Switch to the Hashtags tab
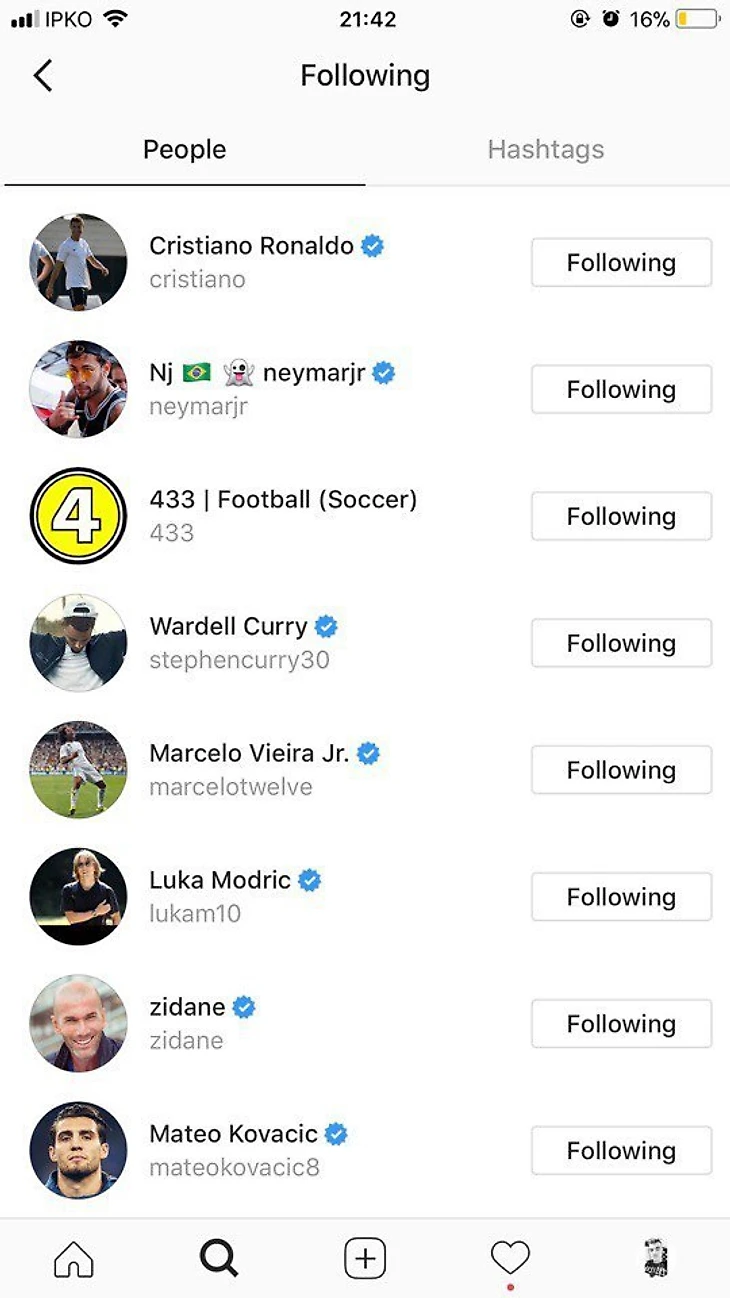 pos(545,150)
